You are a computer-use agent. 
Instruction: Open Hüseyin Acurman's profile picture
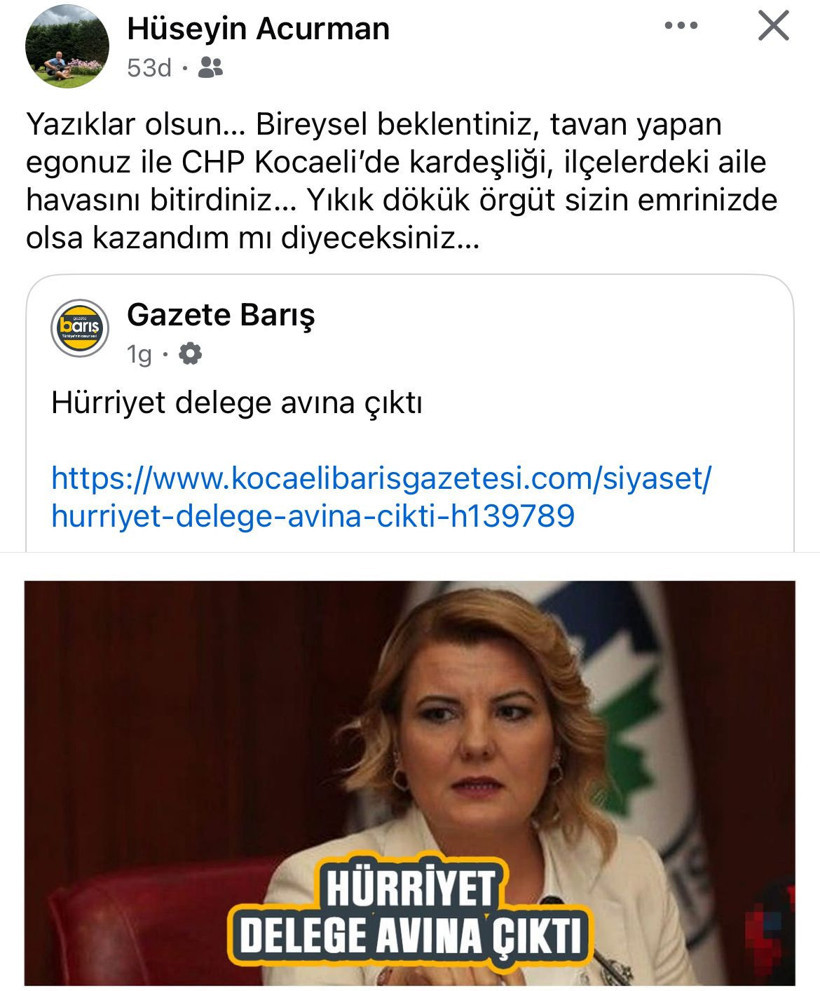click(x=67, y=48)
